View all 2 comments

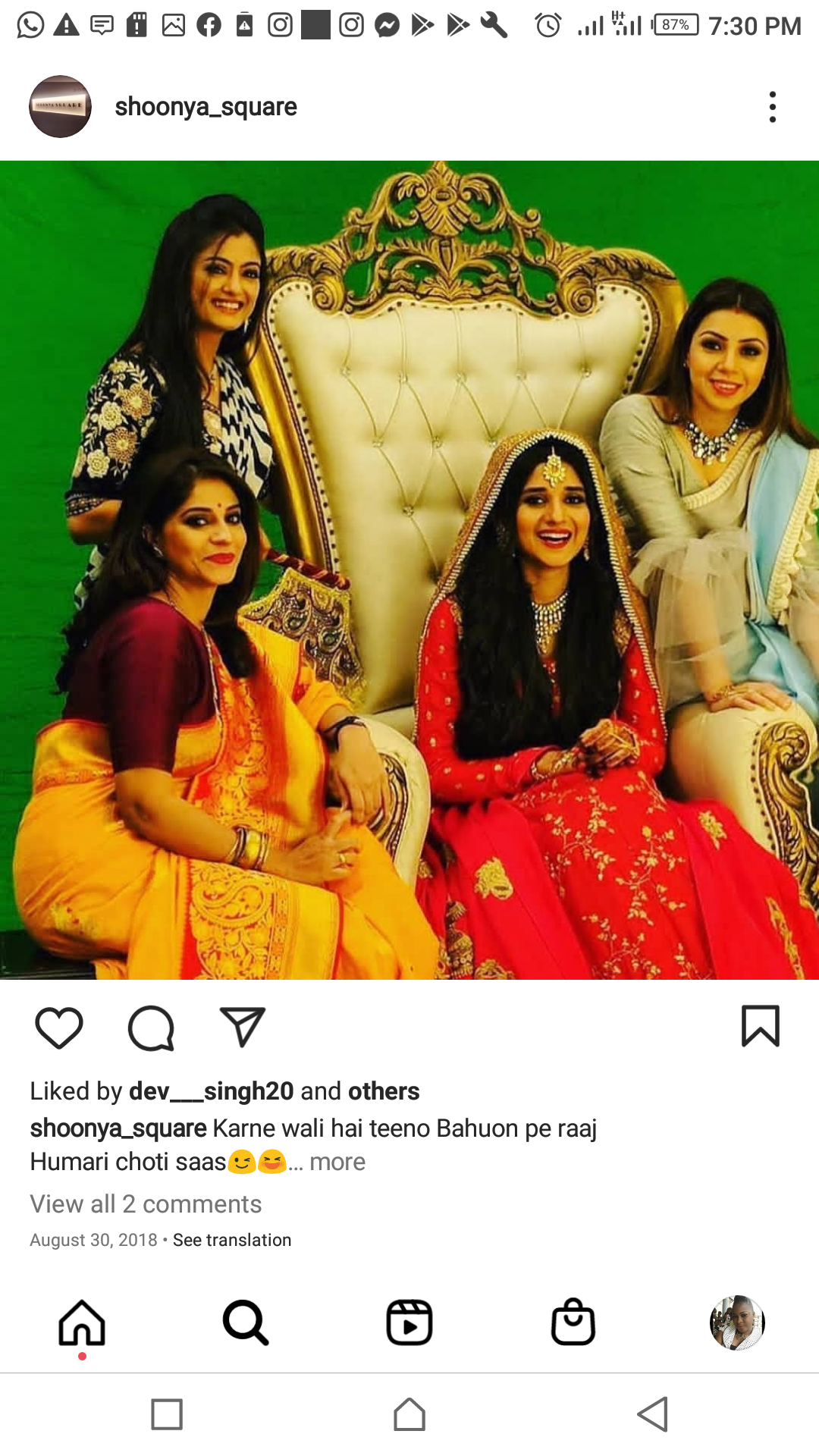tap(146, 1204)
